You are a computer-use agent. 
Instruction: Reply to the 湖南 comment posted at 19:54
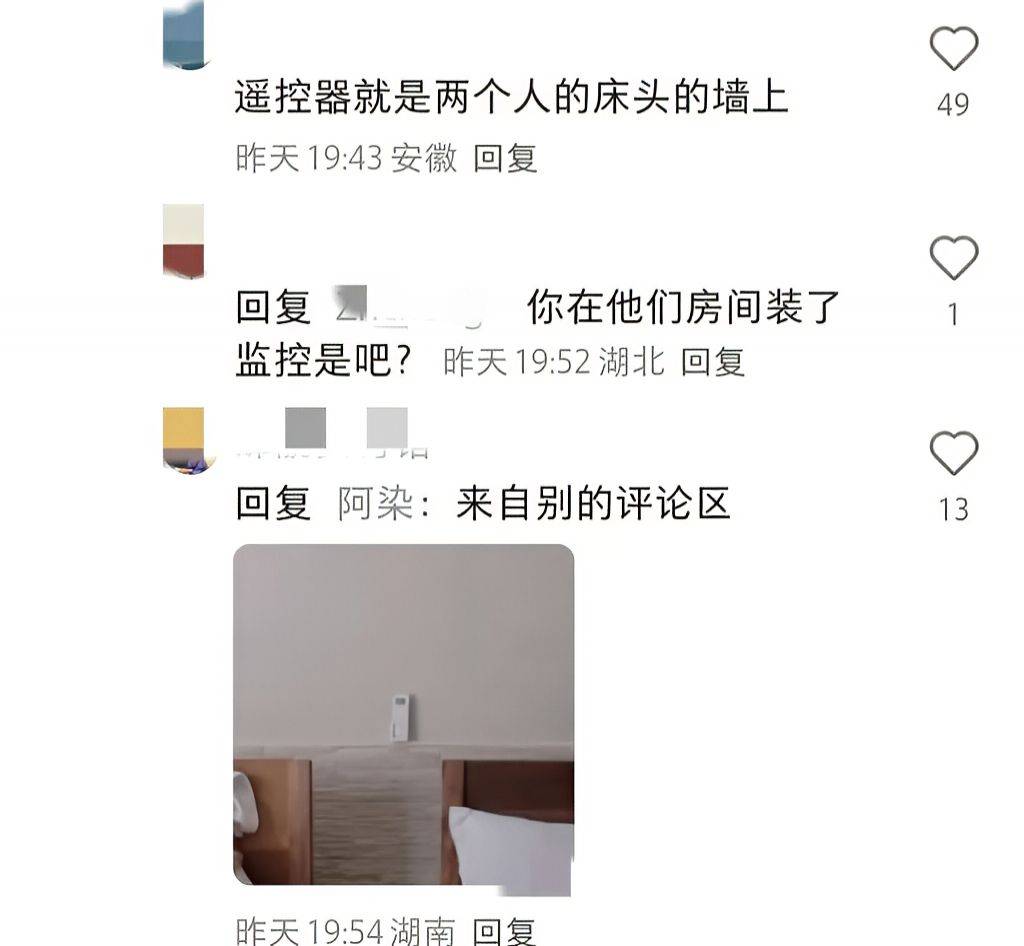coord(505,930)
